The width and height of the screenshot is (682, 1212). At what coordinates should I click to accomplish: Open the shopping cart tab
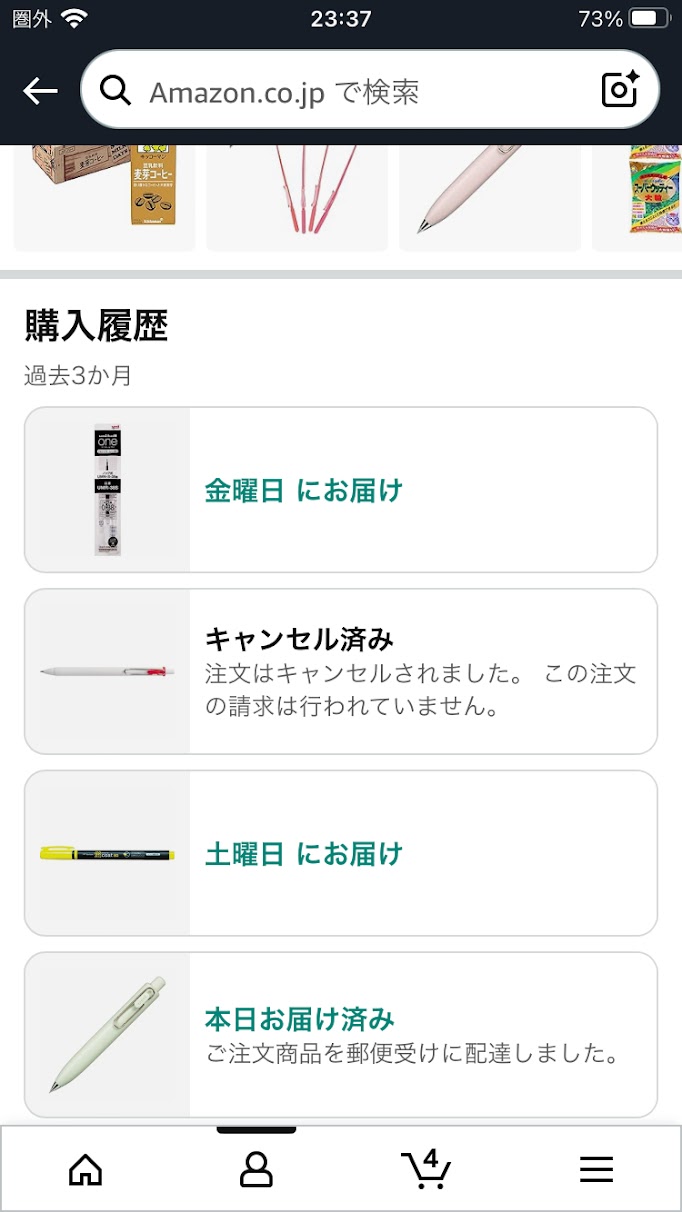426,1170
